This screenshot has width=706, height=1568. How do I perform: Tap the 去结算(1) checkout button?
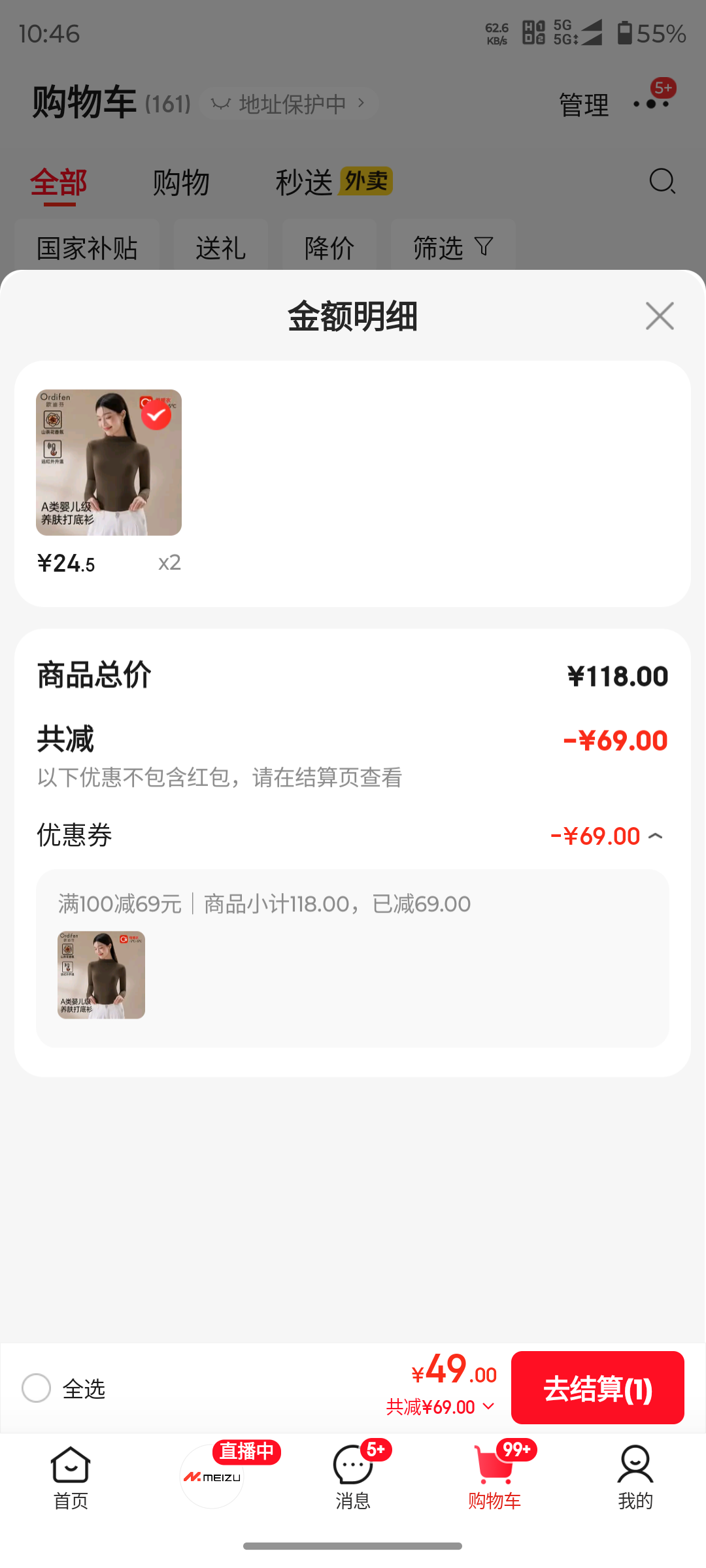[597, 1387]
